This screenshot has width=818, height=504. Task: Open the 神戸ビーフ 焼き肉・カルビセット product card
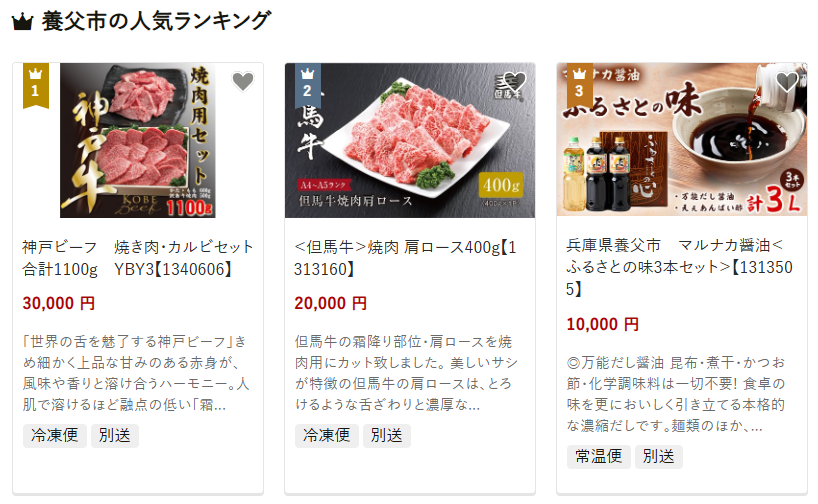pos(138,258)
